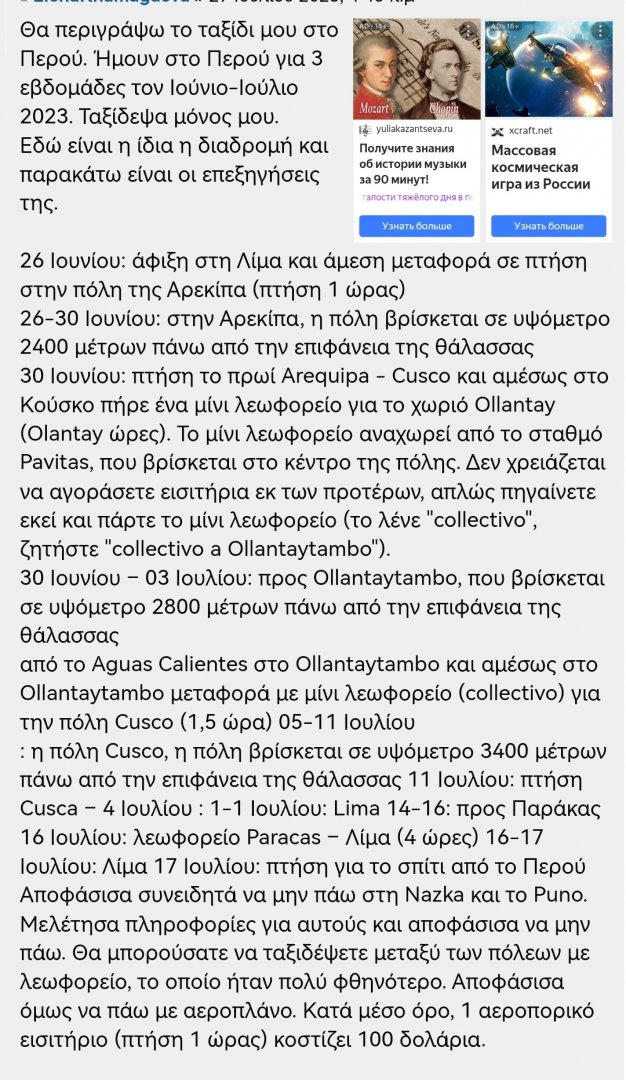Viewport: 626px width, 1080px height.
Task: Open the options menu on the space game ad
Action: point(601,31)
